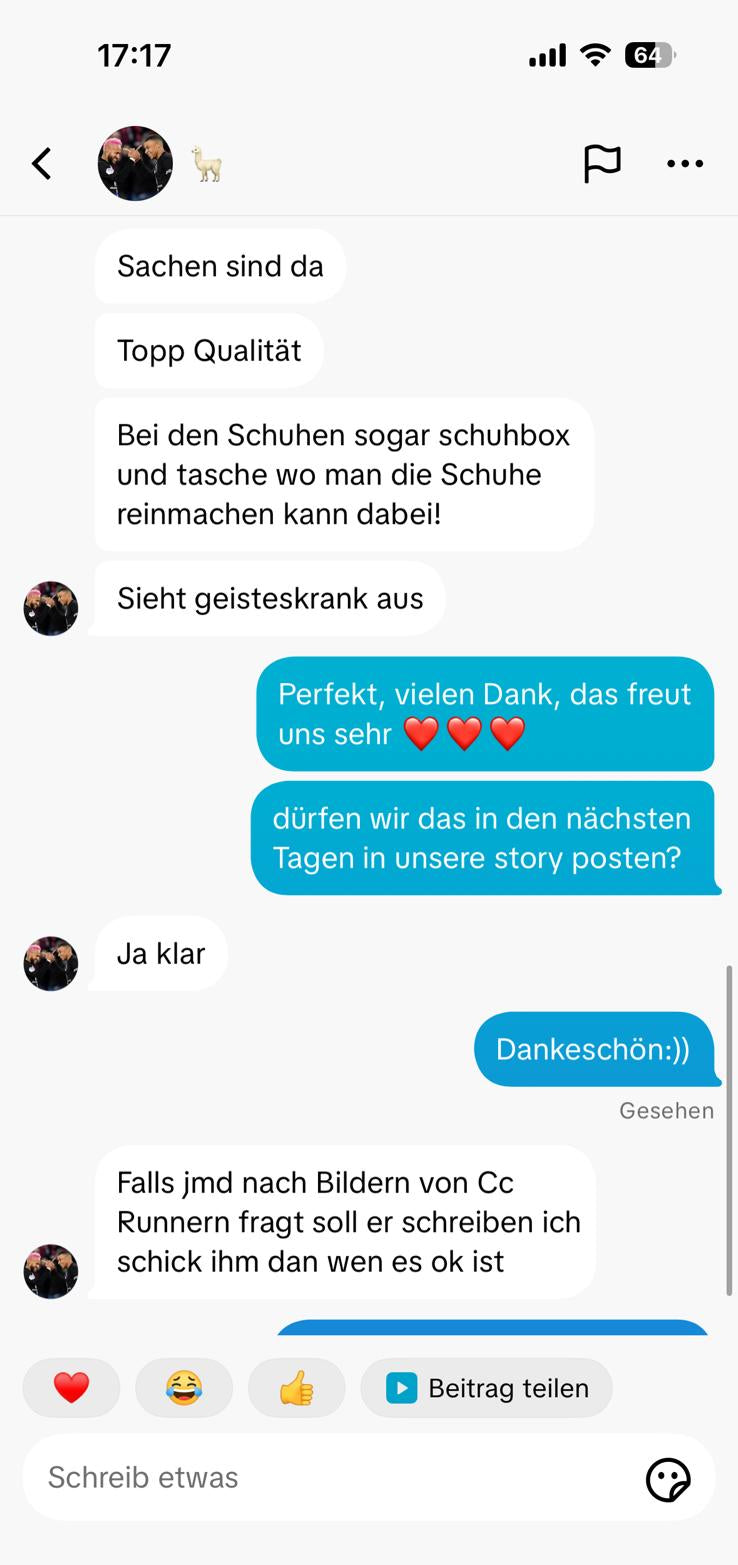Open the profile picture in the header
The image size is (738, 1565).
click(135, 164)
